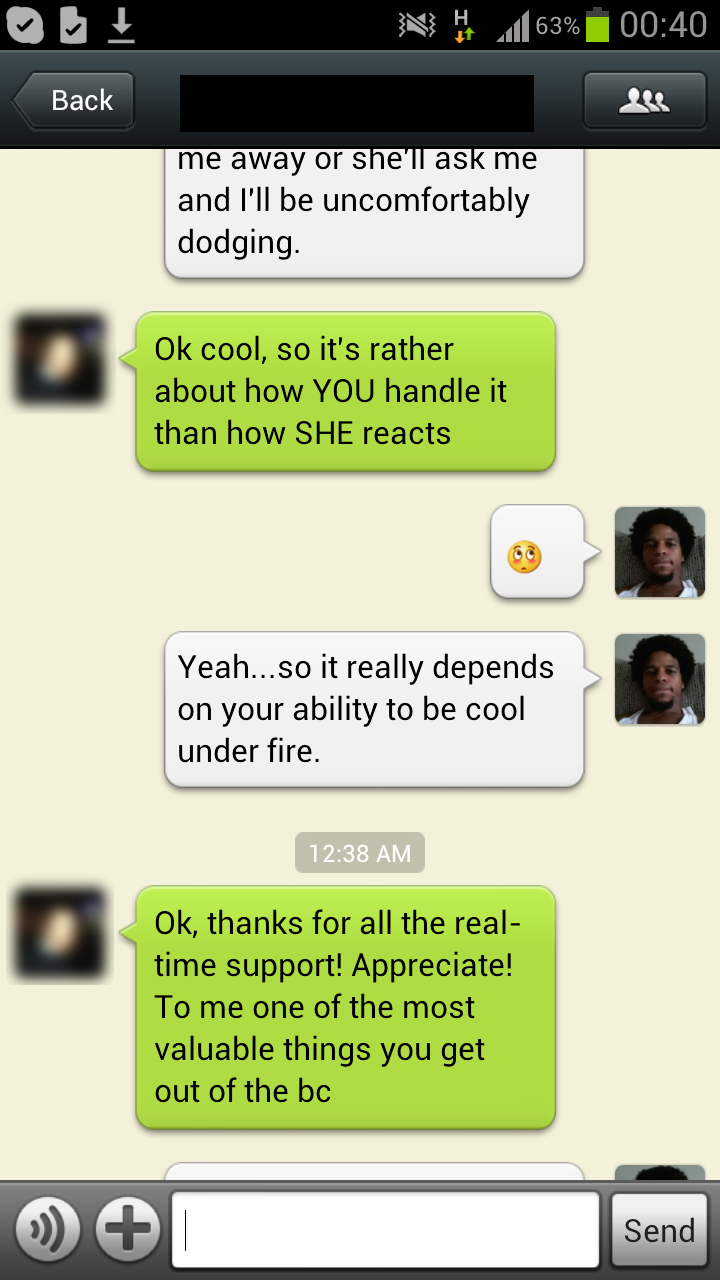Open avatar beside 'Yeah...so it really depends' message

[659, 679]
